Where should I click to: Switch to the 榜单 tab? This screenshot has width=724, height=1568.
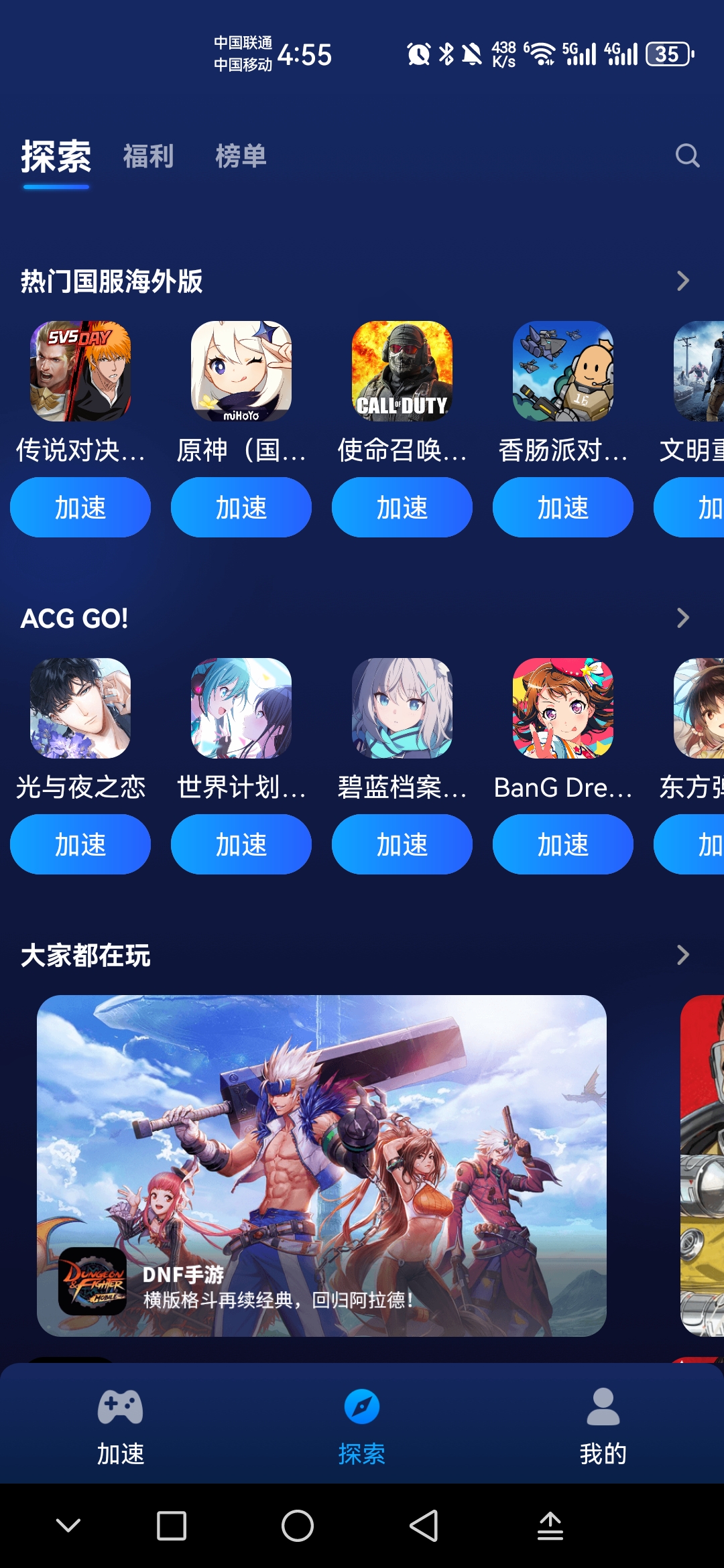tap(241, 156)
